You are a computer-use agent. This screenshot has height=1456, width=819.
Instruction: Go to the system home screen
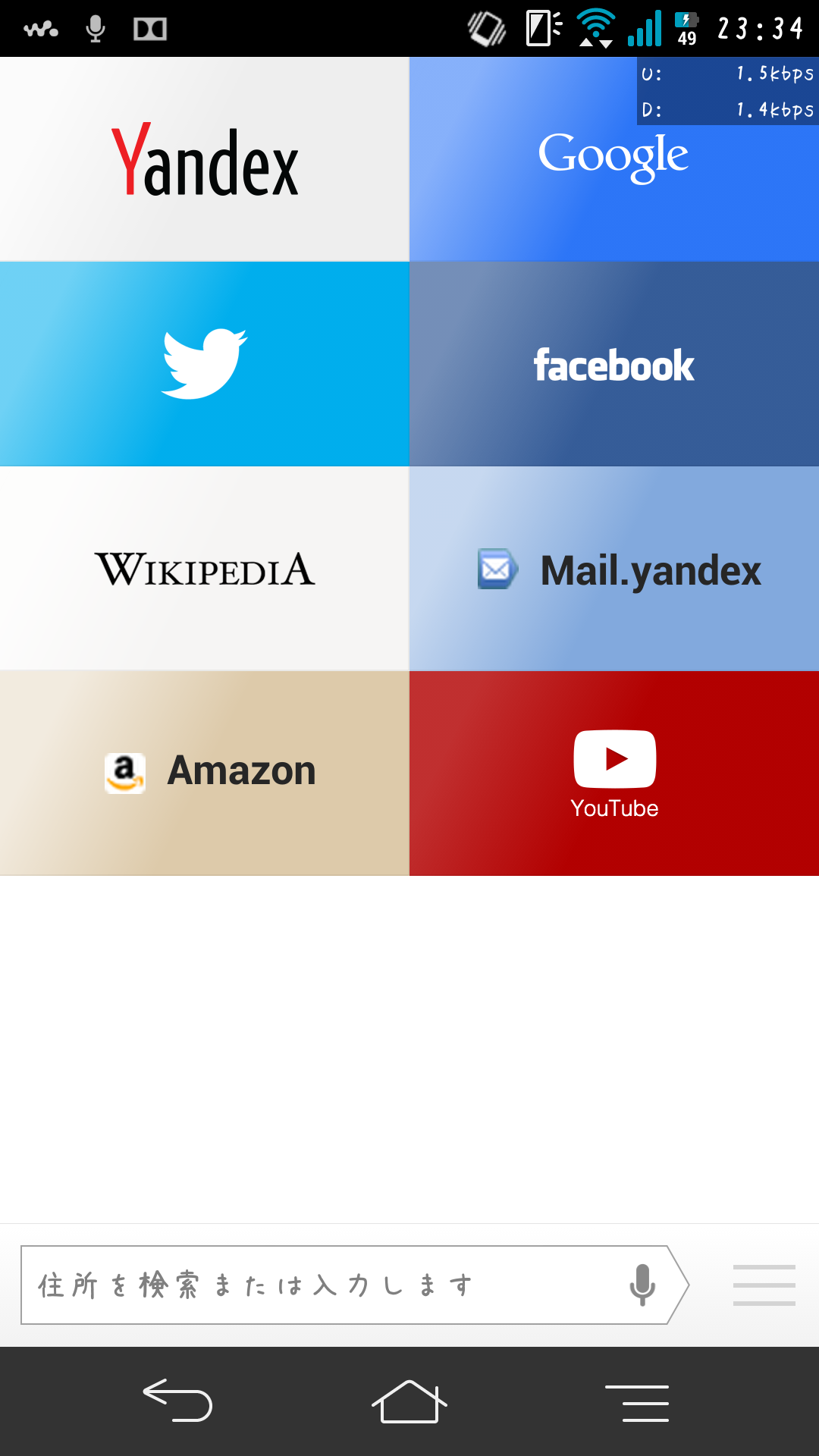409,1401
